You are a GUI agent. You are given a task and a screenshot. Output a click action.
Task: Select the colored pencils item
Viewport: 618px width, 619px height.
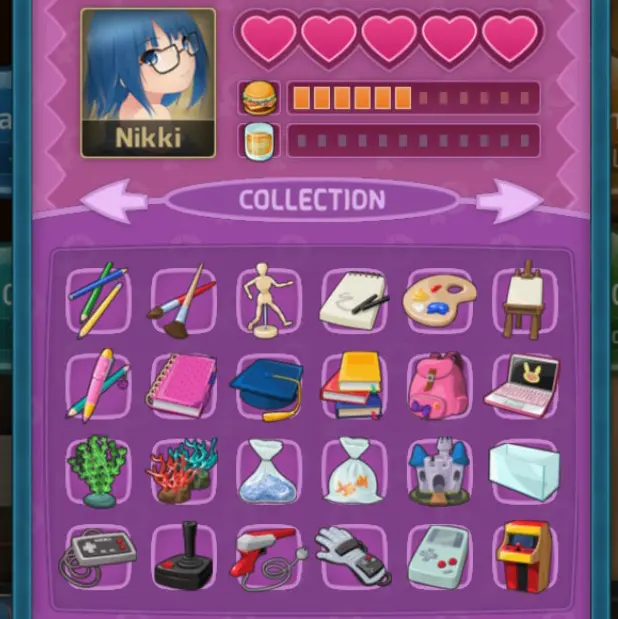coord(97,298)
